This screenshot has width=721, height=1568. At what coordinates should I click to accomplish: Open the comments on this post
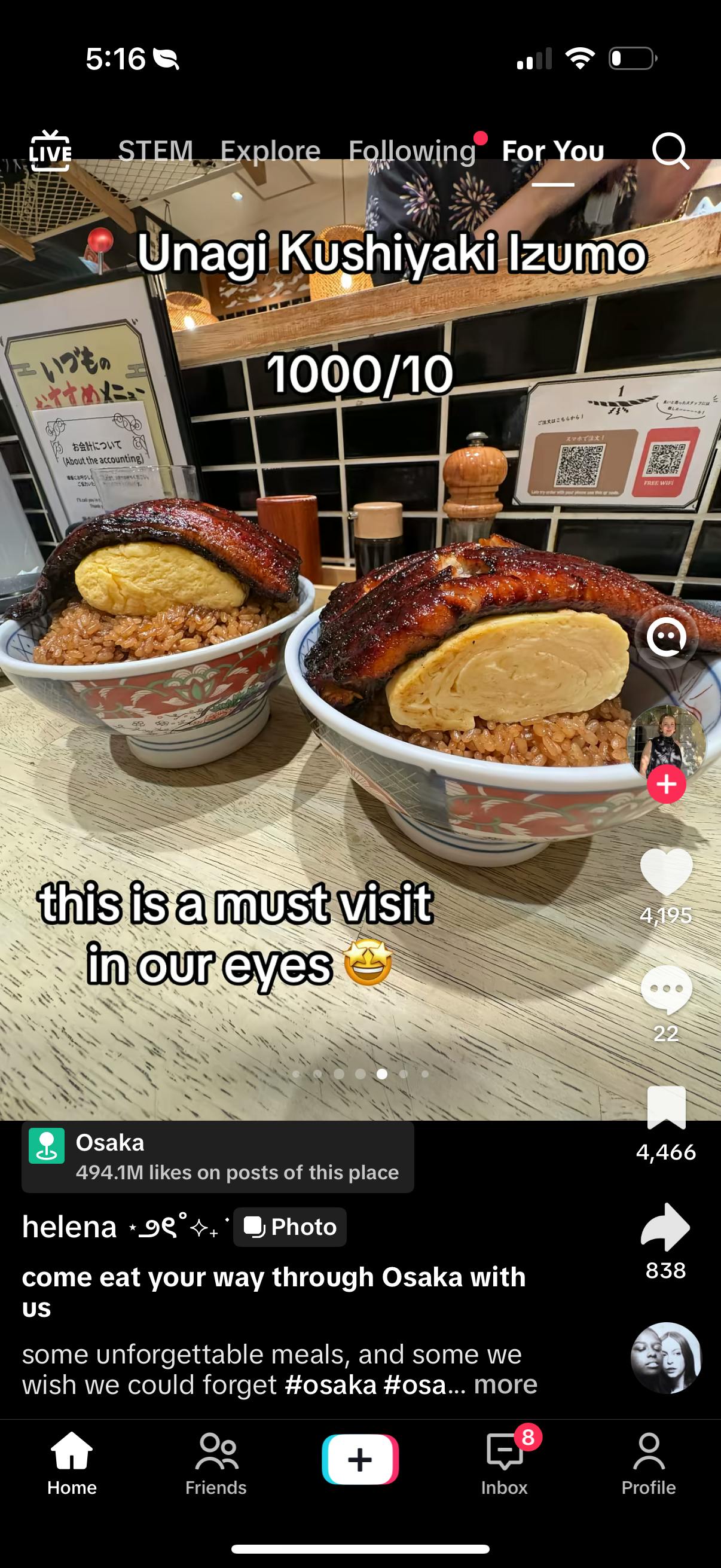tap(666, 990)
